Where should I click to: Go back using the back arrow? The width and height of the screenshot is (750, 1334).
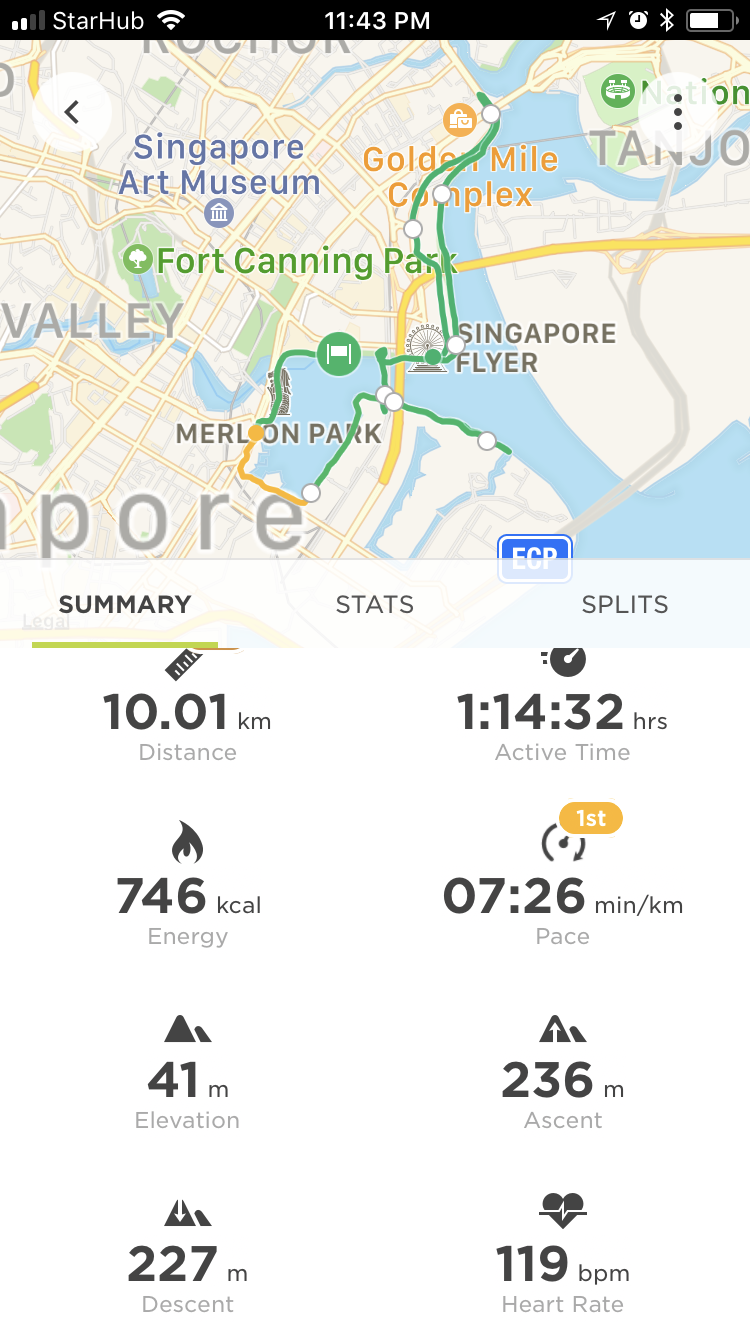pyautogui.click(x=71, y=112)
